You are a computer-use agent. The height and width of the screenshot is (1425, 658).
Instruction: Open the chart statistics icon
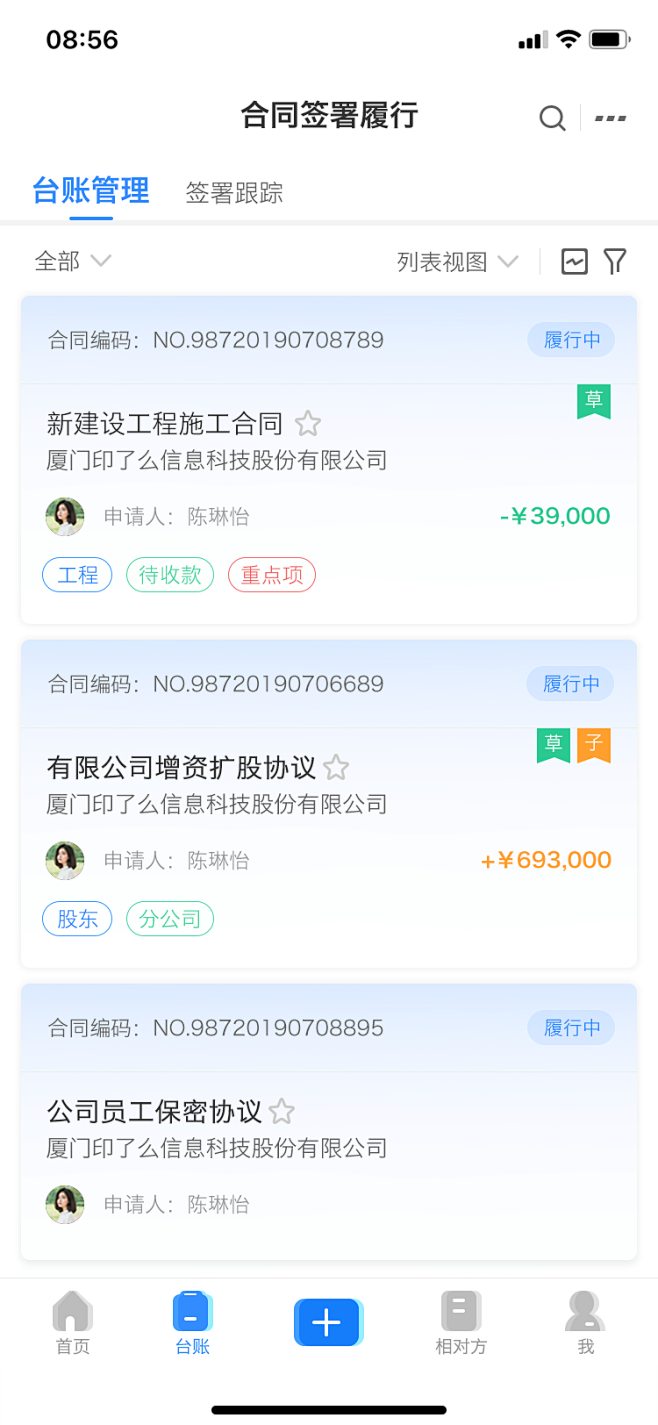pyautogui.click(x=574, y=262)
